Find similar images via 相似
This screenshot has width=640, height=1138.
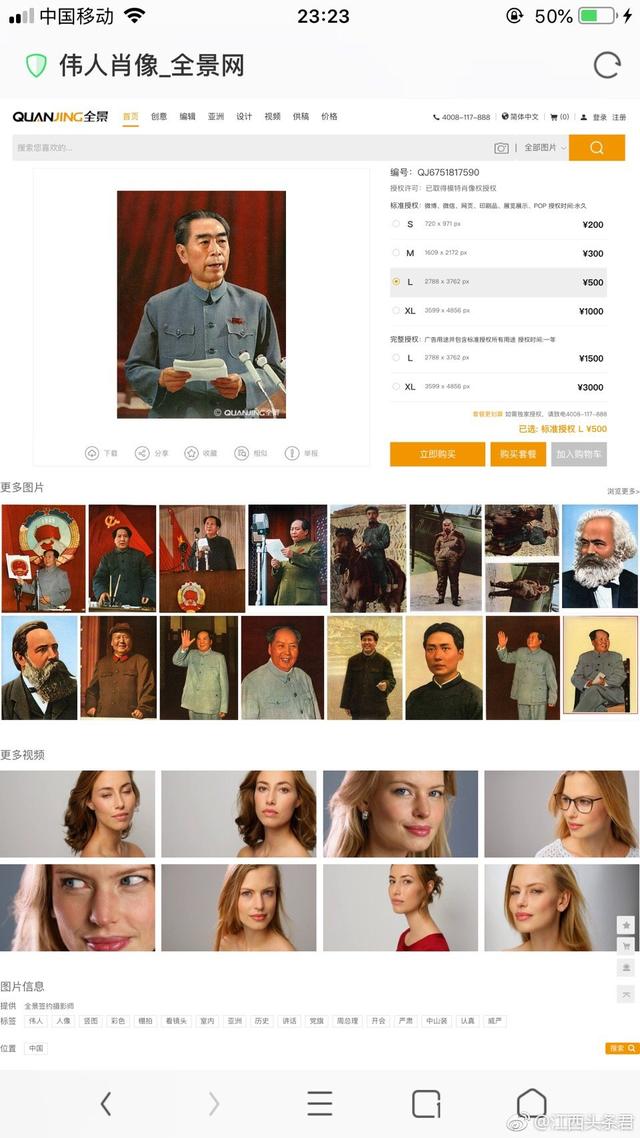click(250, 453)
